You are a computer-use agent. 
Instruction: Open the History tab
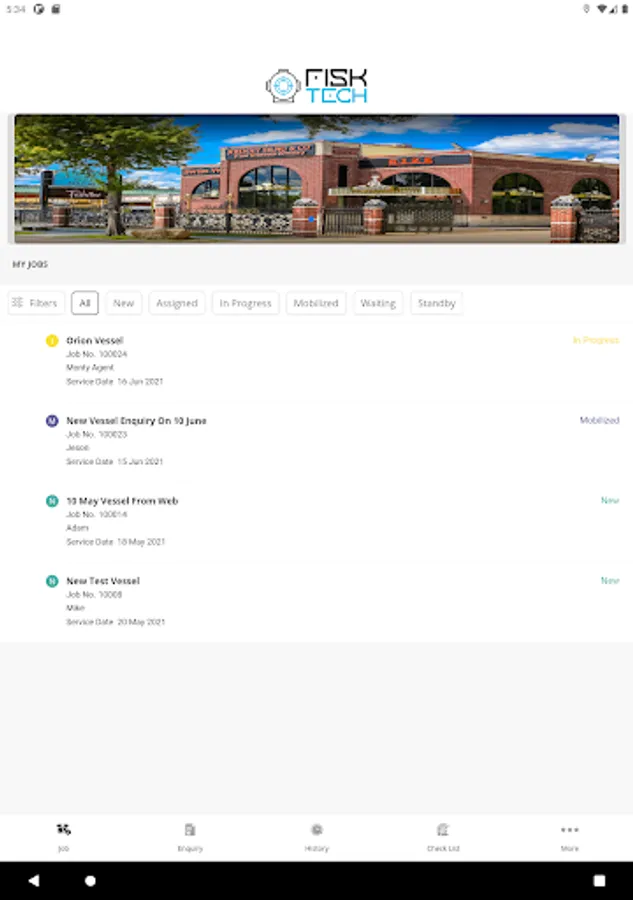click(x=316, y=837)
